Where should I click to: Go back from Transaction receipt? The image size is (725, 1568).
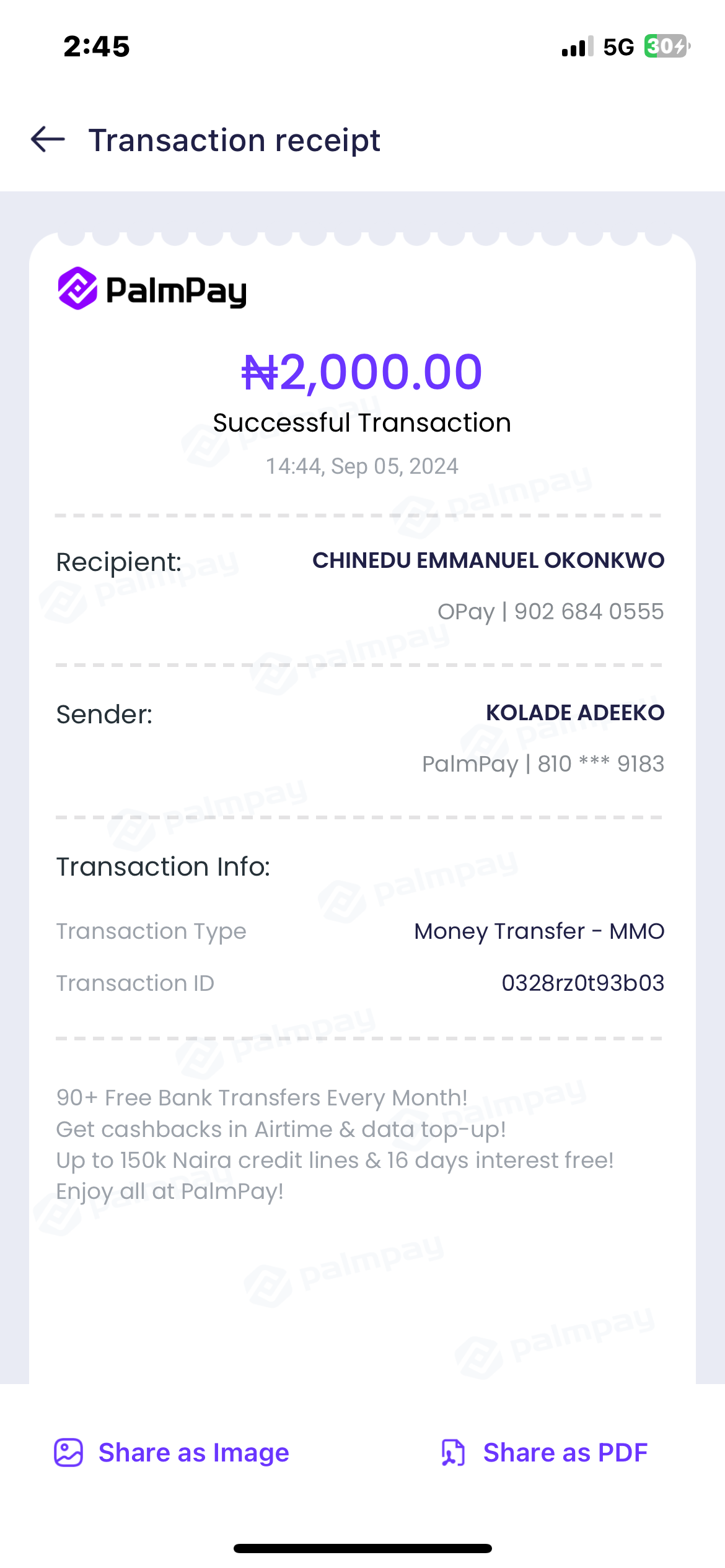(x=48, y=139)
